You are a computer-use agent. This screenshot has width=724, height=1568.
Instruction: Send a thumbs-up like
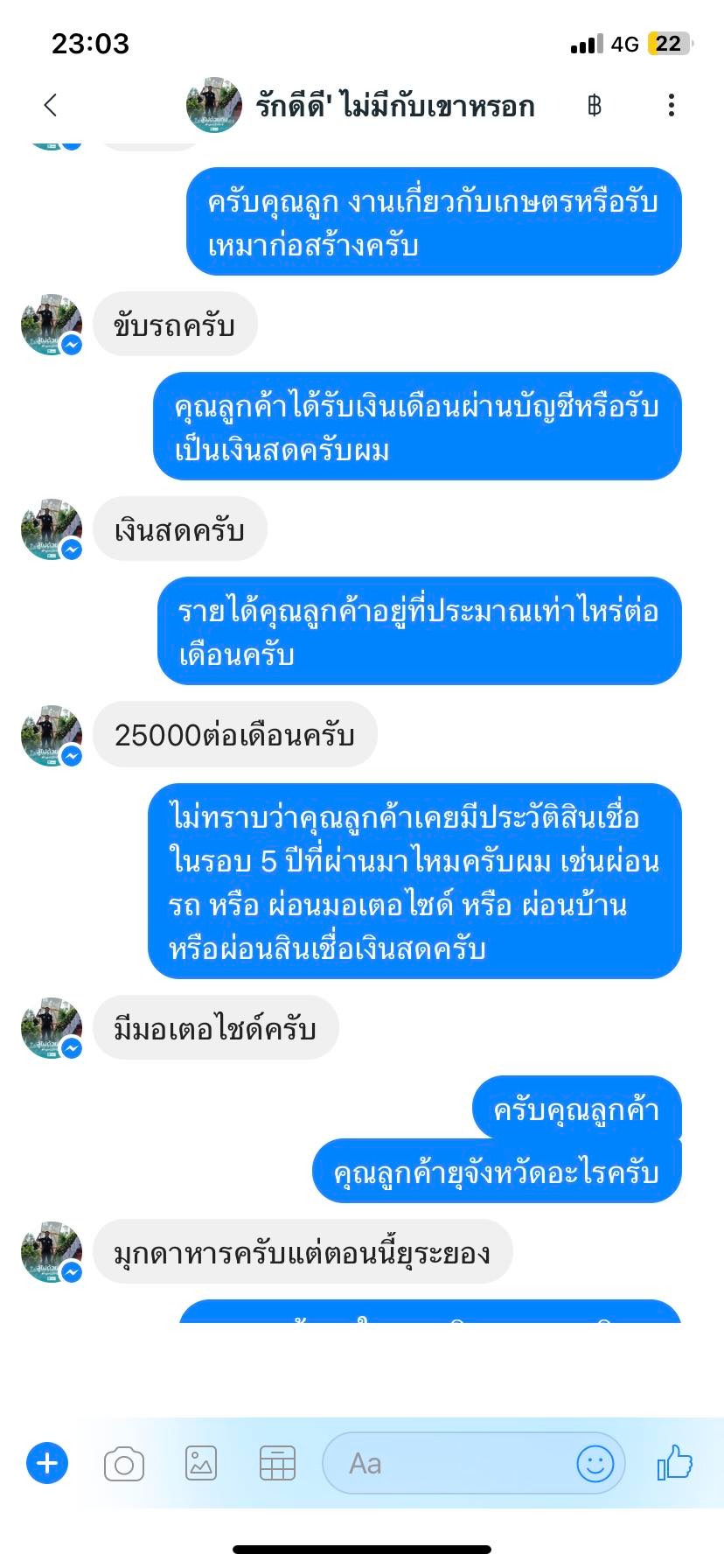click(x=674, y=1462)
